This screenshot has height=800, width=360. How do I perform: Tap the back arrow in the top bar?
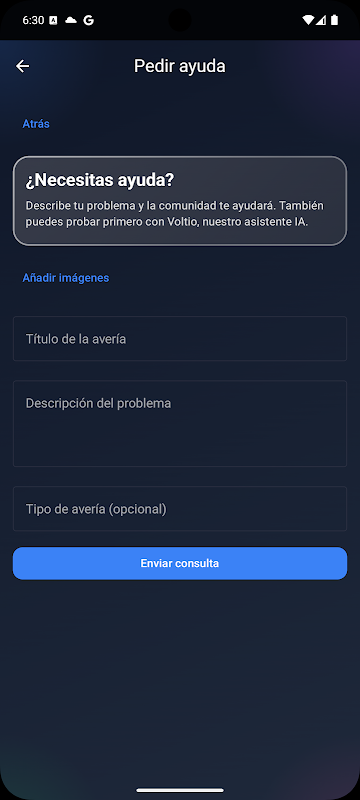(x=22, y=66)
